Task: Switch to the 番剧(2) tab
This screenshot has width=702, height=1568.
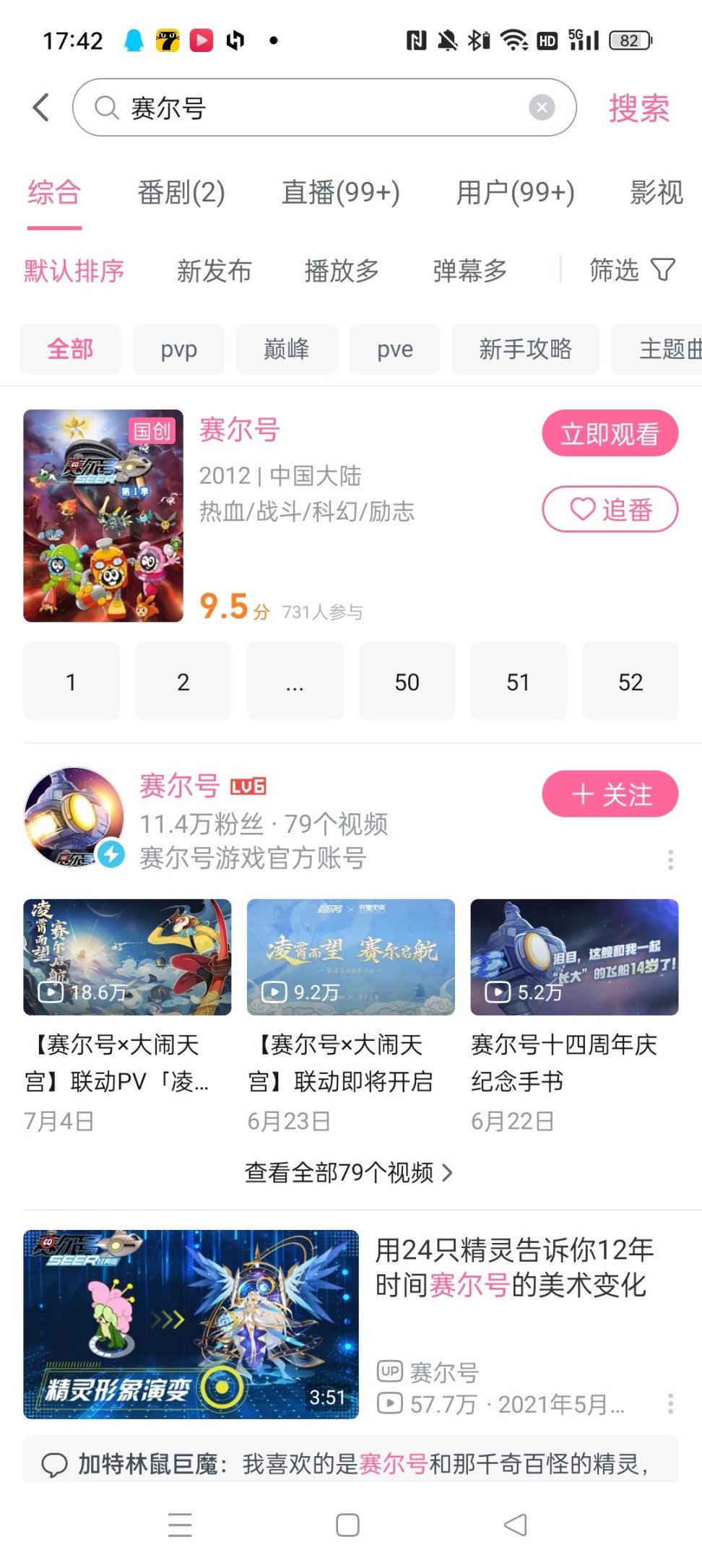Action: 181,193
